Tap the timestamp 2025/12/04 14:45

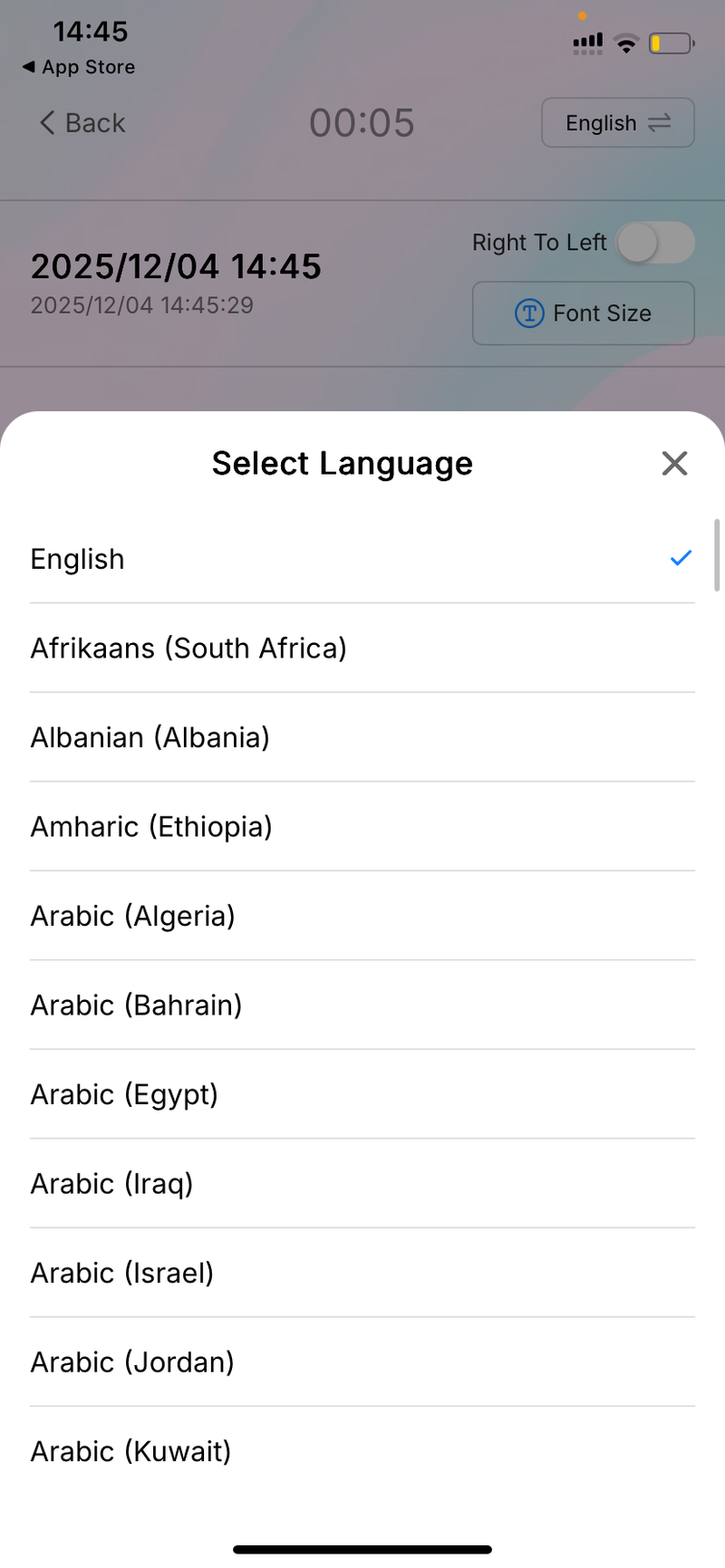click(176, 265)
